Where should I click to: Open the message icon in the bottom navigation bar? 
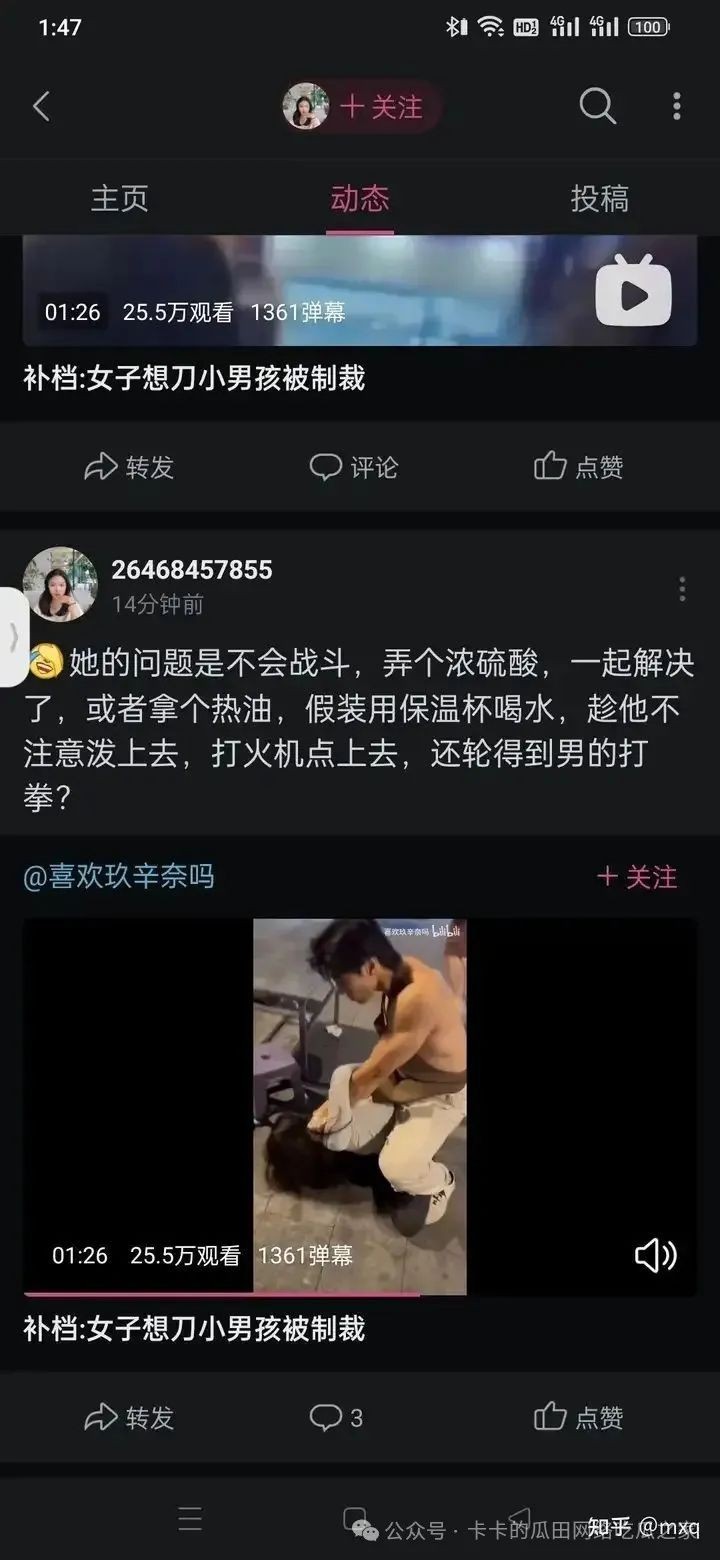click(355, 1518)
